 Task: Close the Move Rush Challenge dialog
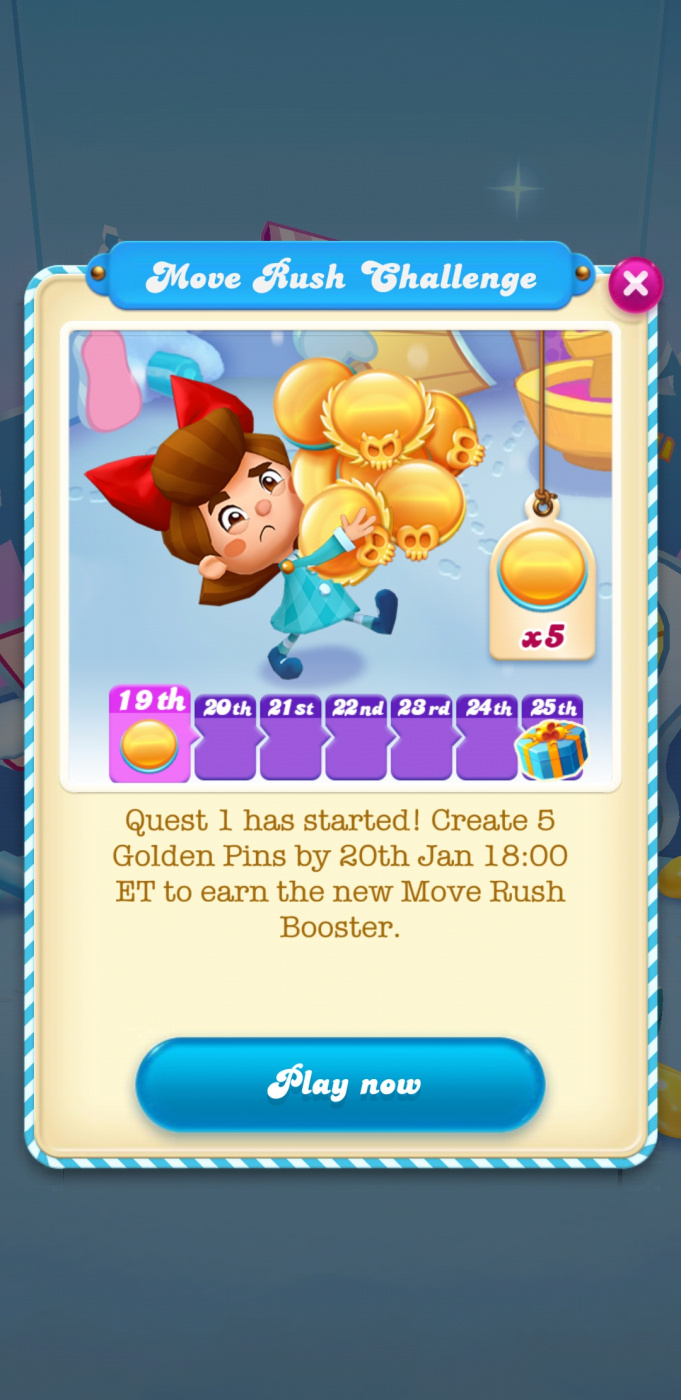pyautogui.click(x=635, y=285)
